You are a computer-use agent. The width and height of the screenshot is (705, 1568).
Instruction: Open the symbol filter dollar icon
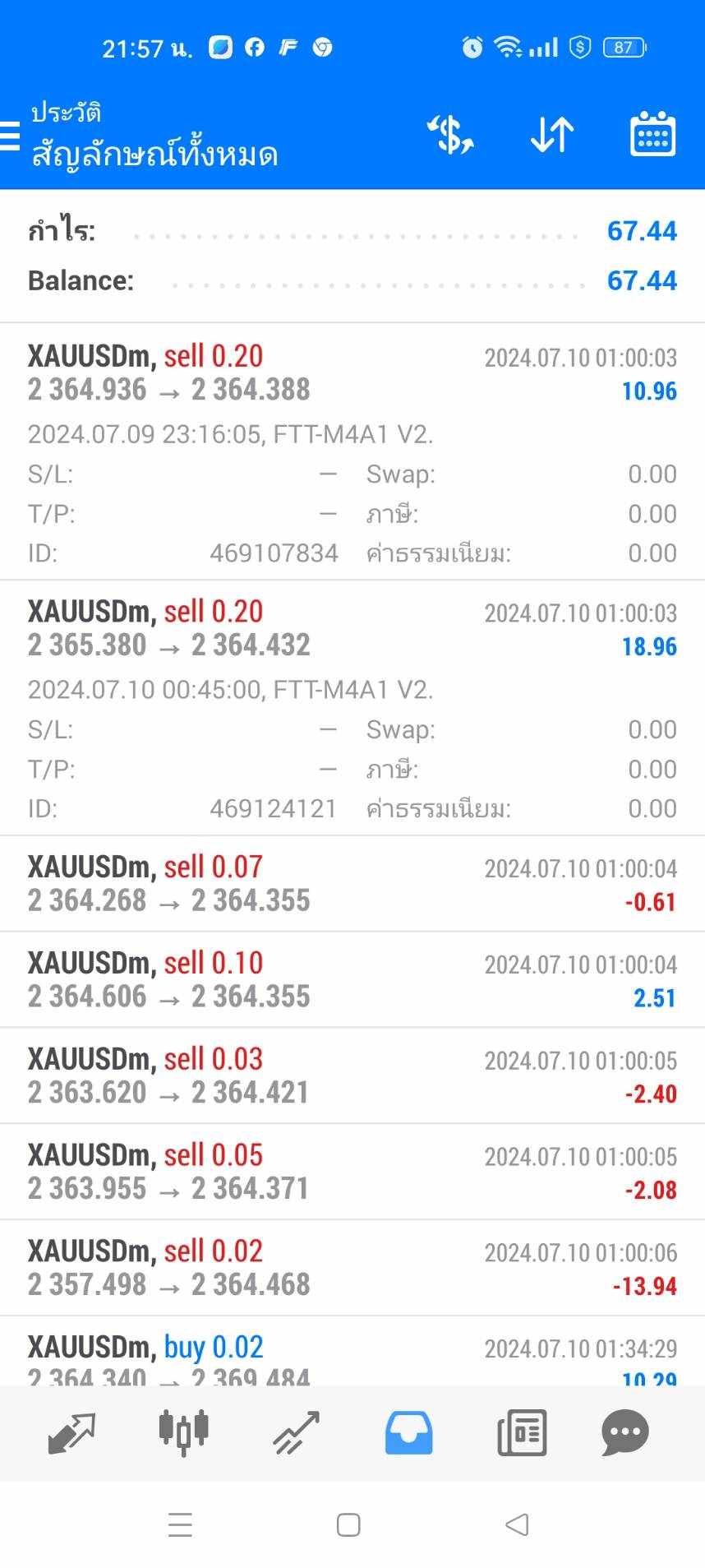(x=450, y=135)
